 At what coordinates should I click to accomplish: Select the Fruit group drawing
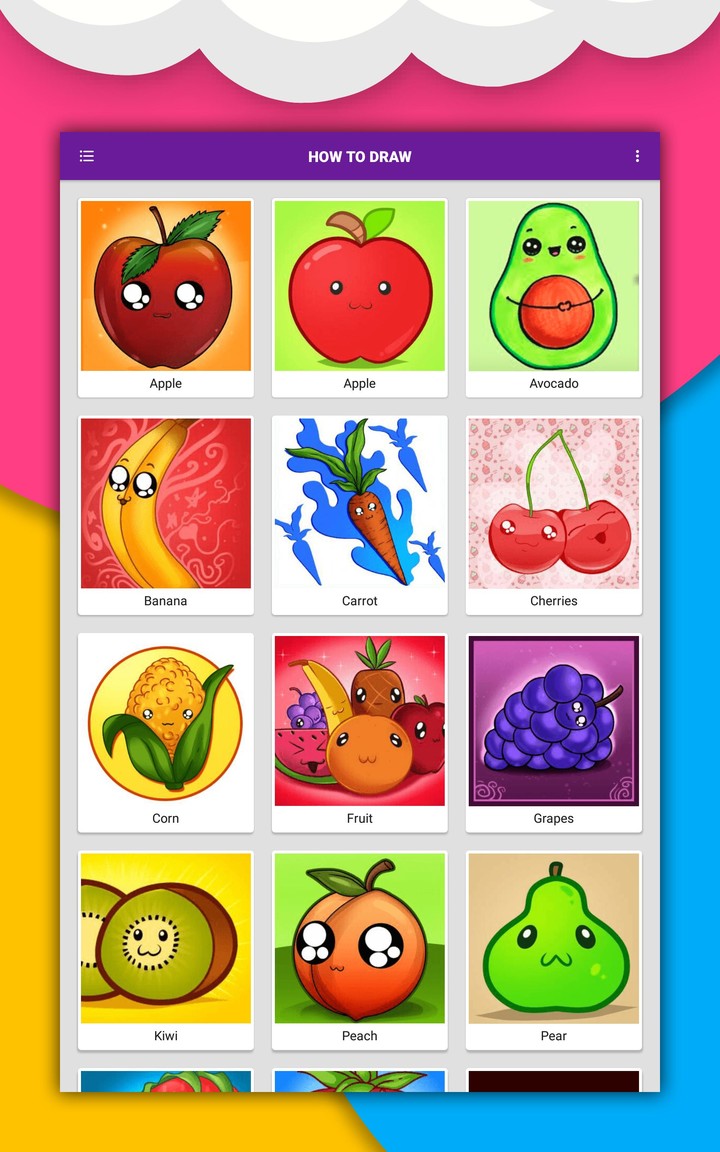click(x=360, y=732)
